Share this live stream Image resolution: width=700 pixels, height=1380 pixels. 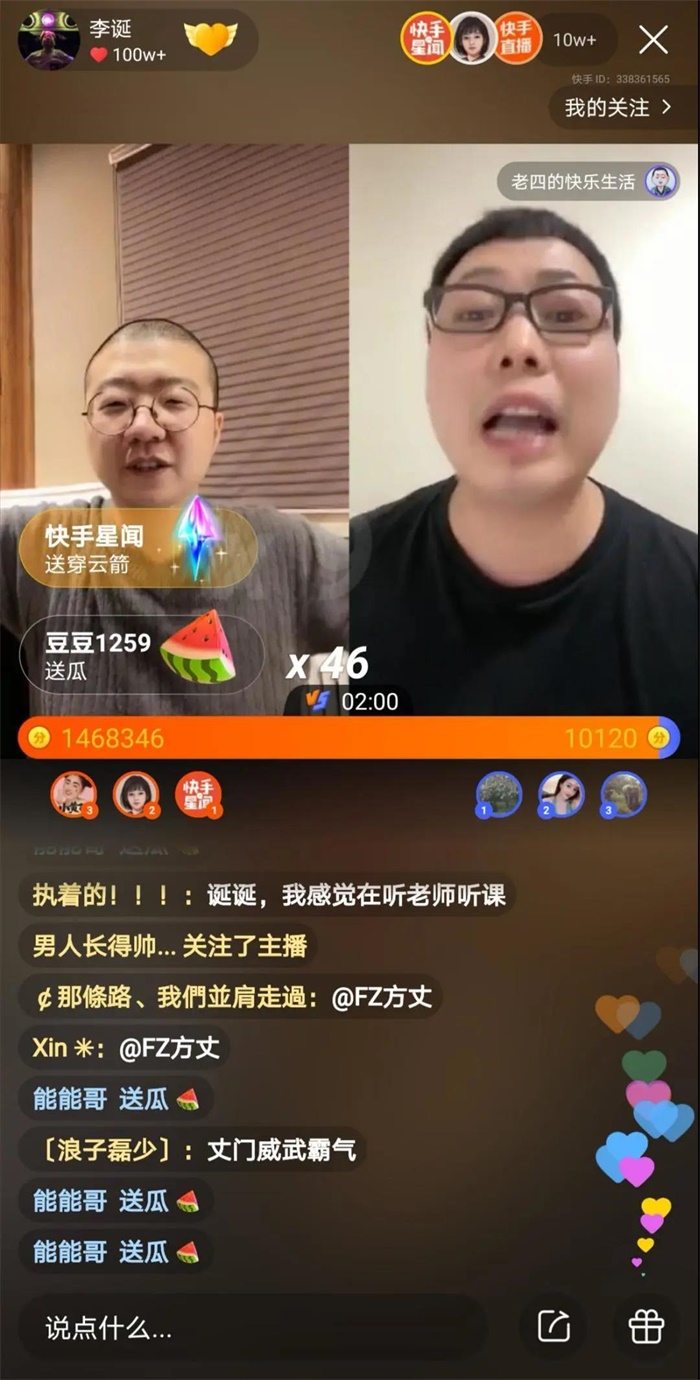click(553, 1327)
